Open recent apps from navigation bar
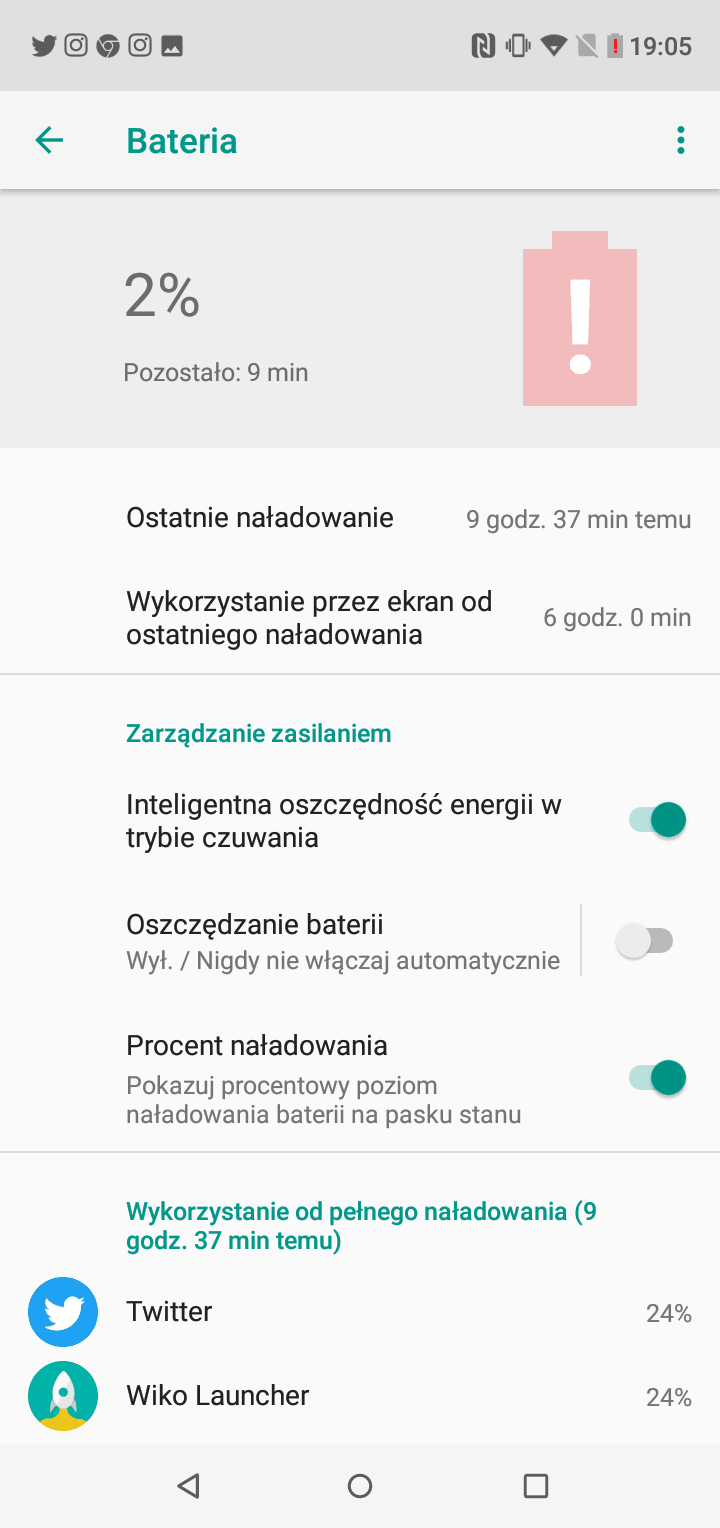The height and width of the screenshot is (1528, 720). 536,1486
